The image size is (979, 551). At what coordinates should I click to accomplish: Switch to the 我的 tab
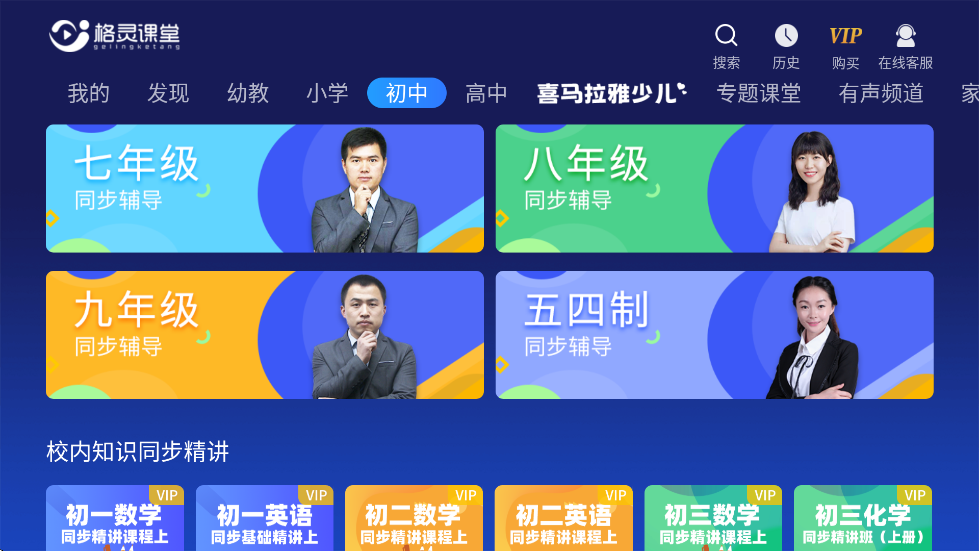pyautogui.click(x=88, y=94)
